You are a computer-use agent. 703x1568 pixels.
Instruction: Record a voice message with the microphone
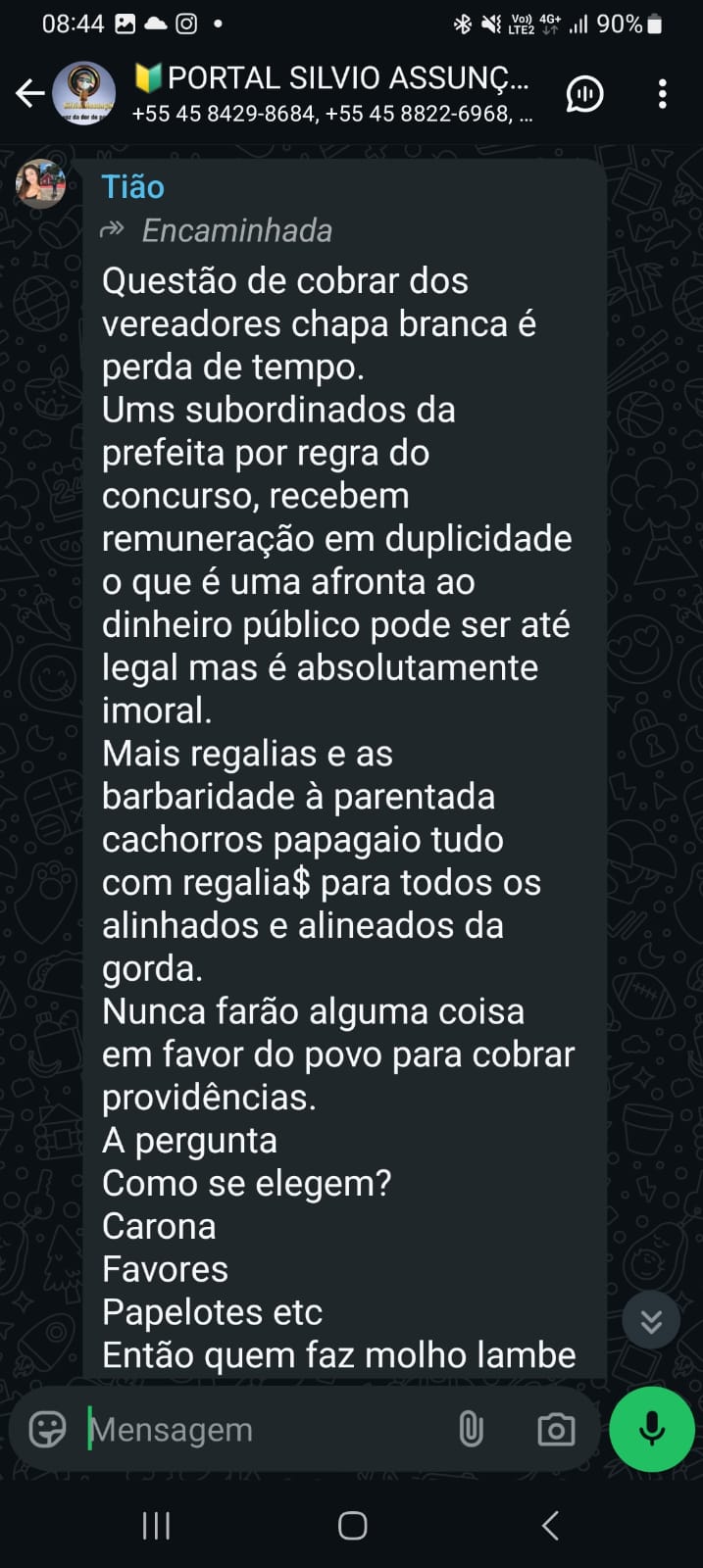coord(652,1430)
